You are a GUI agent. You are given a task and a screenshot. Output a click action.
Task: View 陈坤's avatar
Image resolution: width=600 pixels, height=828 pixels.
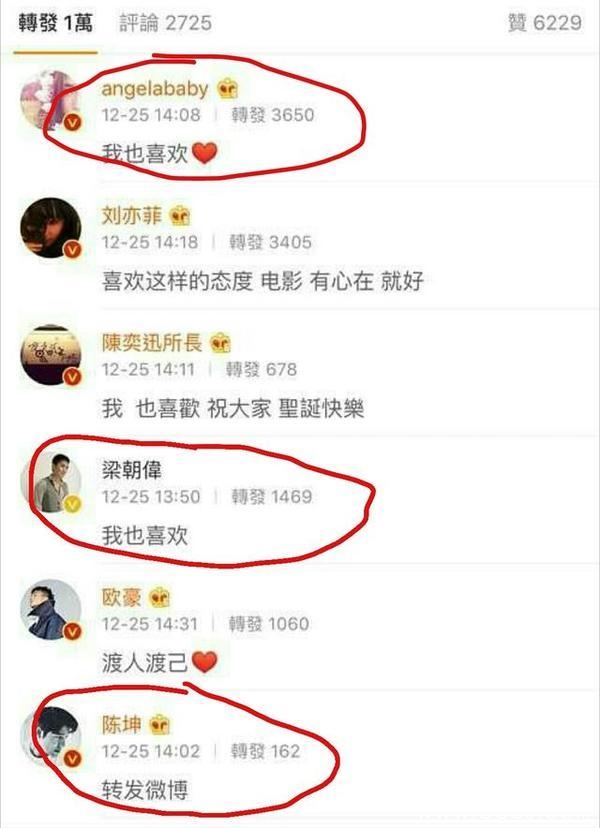point(50,737)
